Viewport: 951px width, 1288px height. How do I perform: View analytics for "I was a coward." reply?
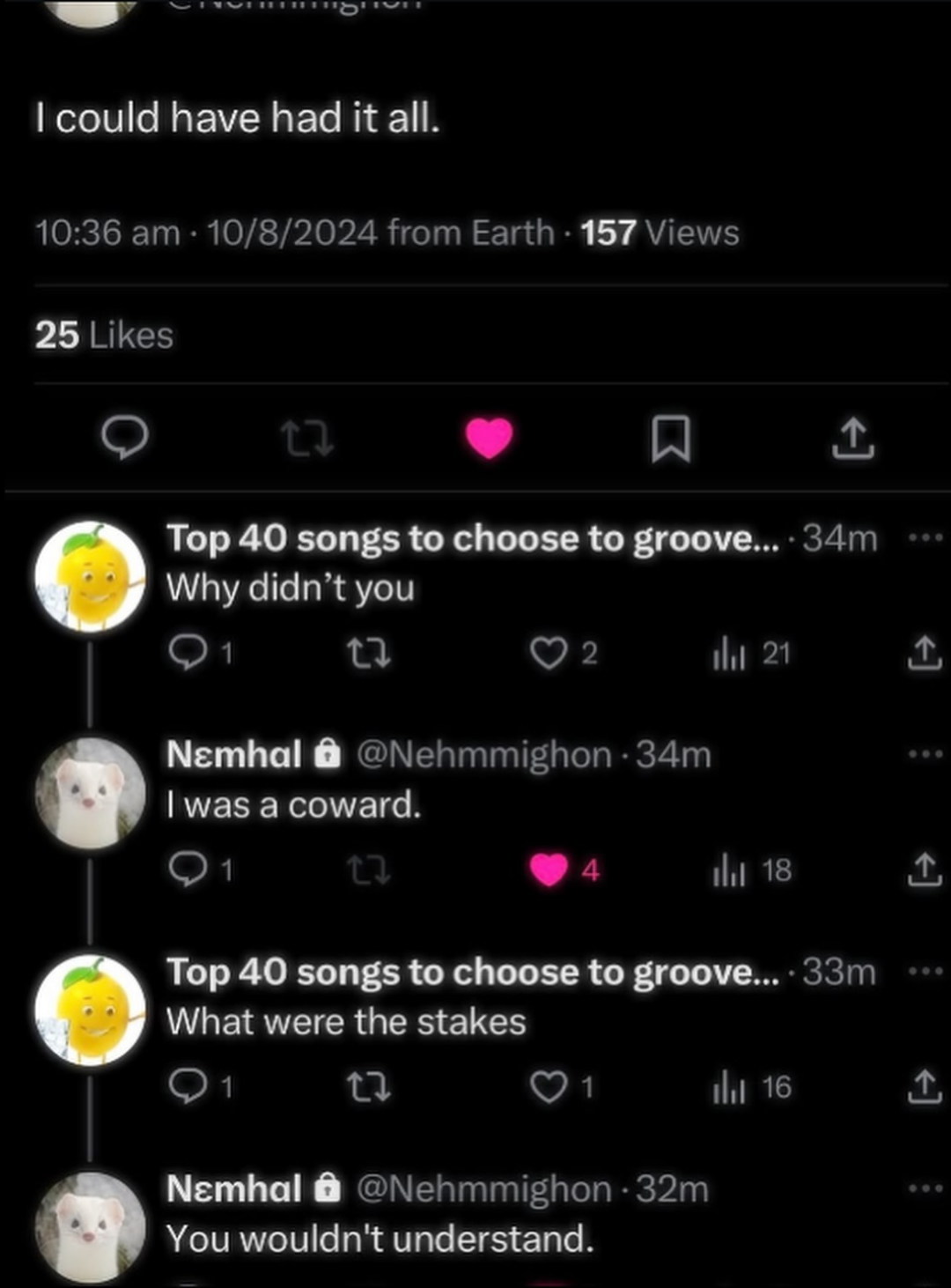729,870
